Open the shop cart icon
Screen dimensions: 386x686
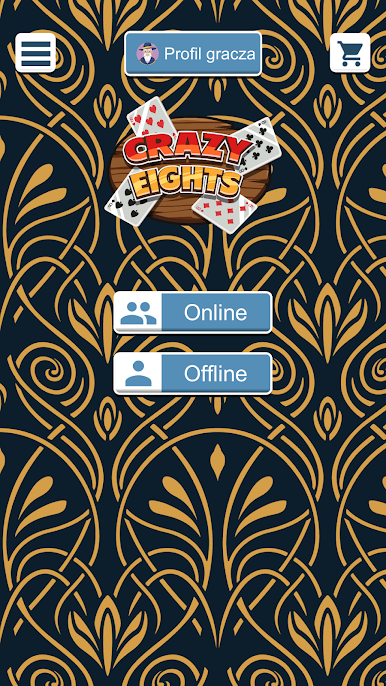(x=350, y=52)
